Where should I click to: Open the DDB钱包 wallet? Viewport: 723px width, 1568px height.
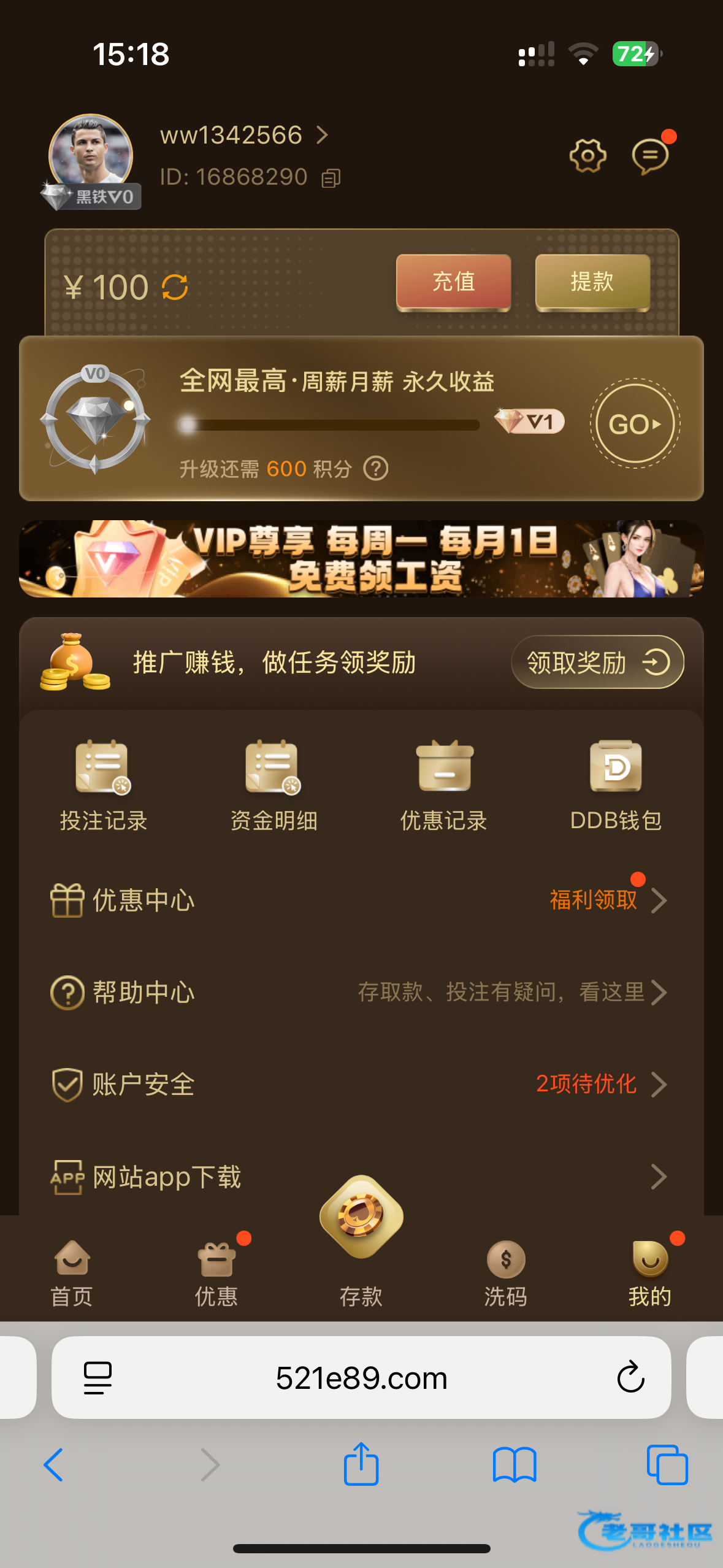(615, 785)
